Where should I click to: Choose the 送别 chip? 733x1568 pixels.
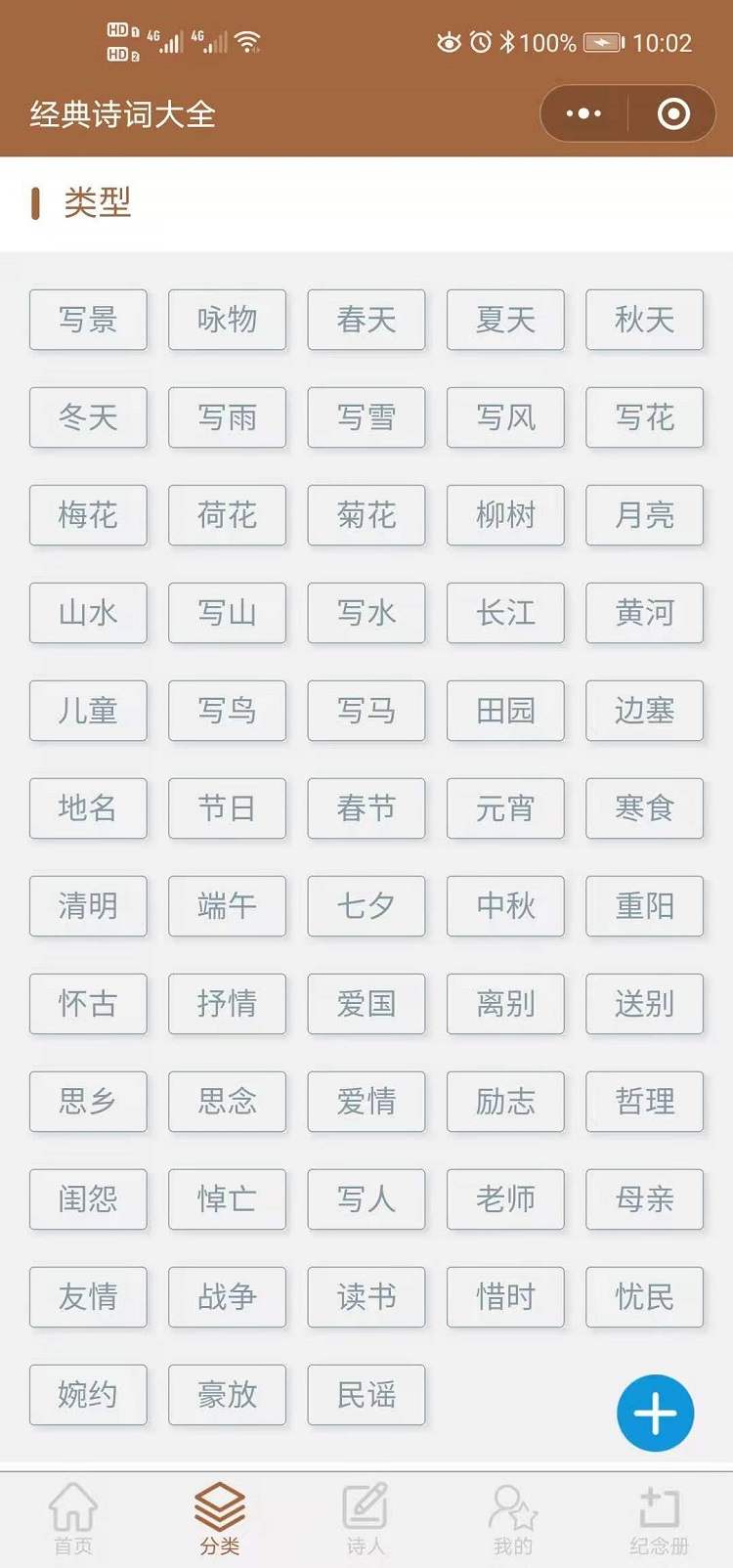point(644,1004)
